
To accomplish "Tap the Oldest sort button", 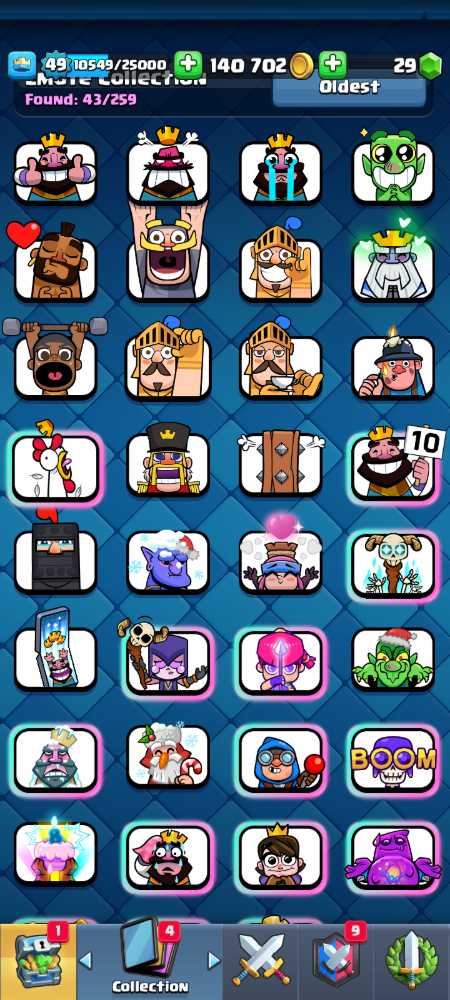I will click(x=349, y=89).
